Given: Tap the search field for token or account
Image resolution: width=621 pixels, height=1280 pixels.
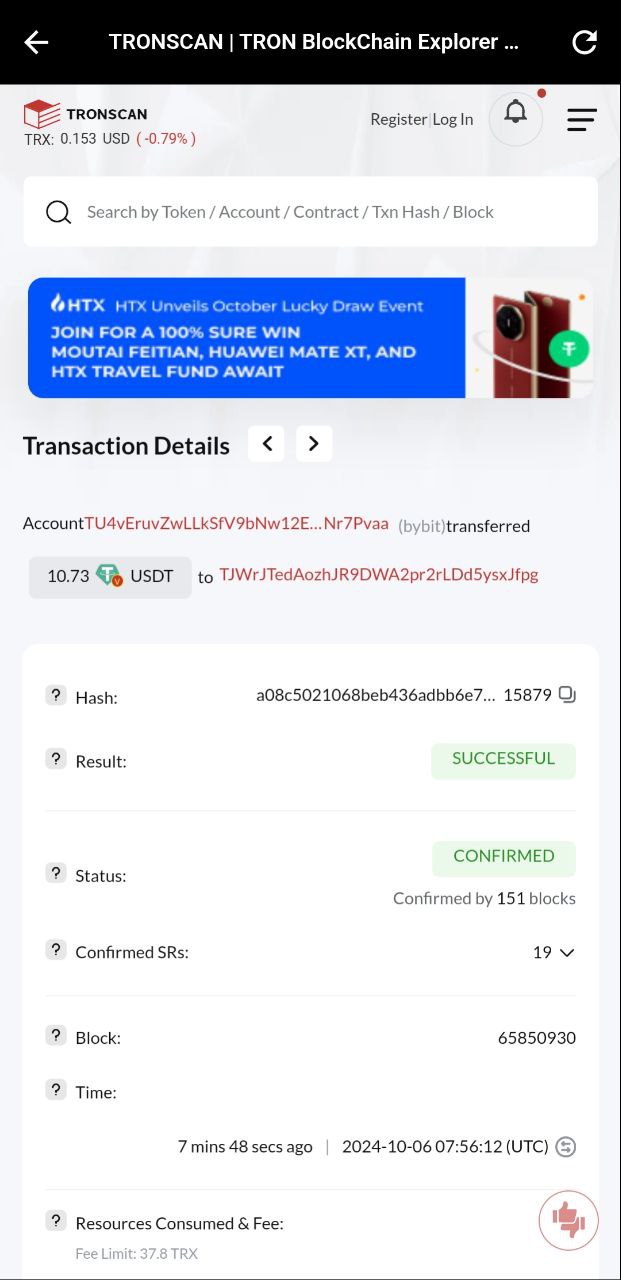Looking at the screenshot, I should click(x=311, y=212).
